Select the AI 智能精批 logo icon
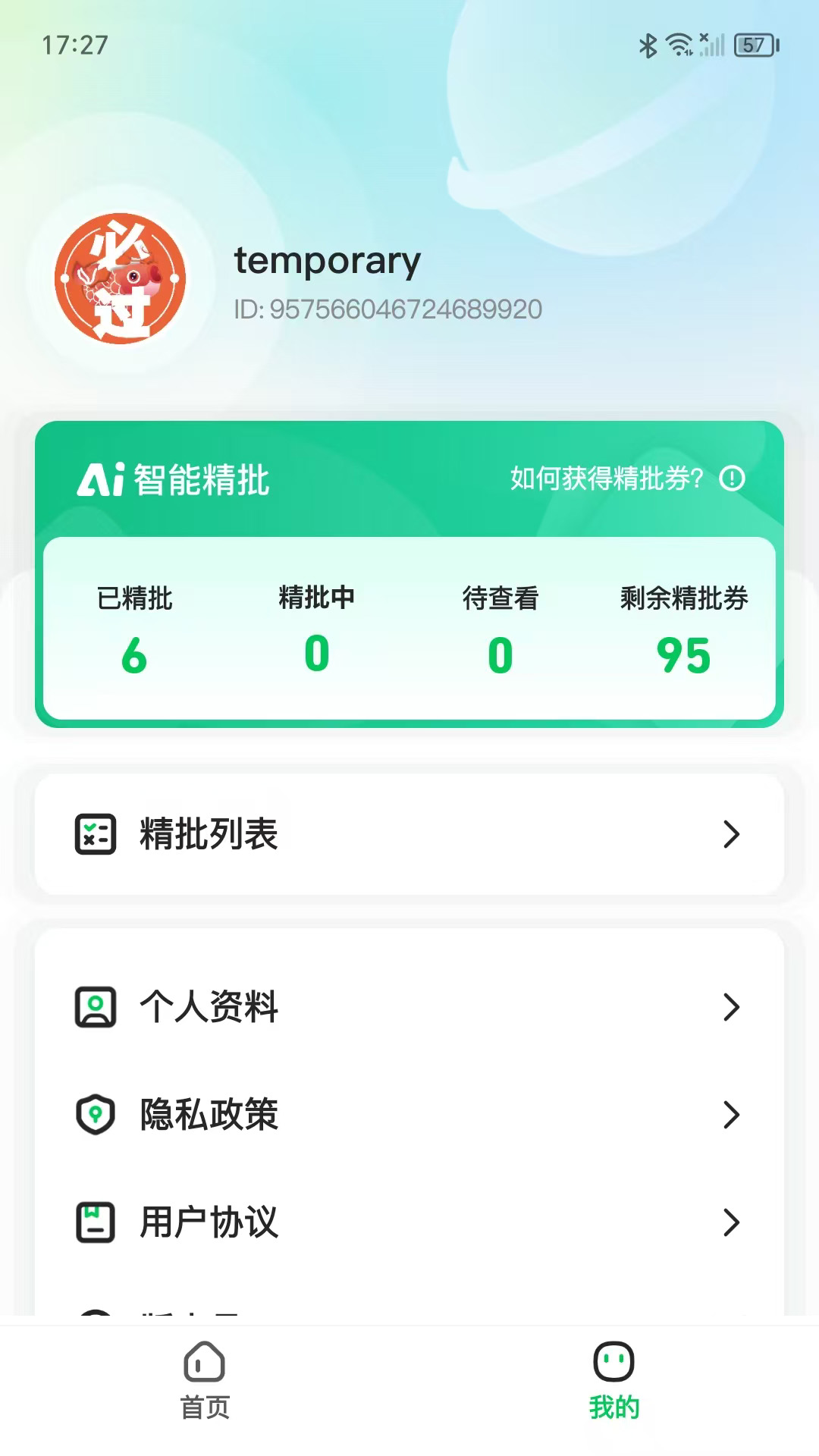This screenshot has height=1456, width=819. tap(101, 479)
